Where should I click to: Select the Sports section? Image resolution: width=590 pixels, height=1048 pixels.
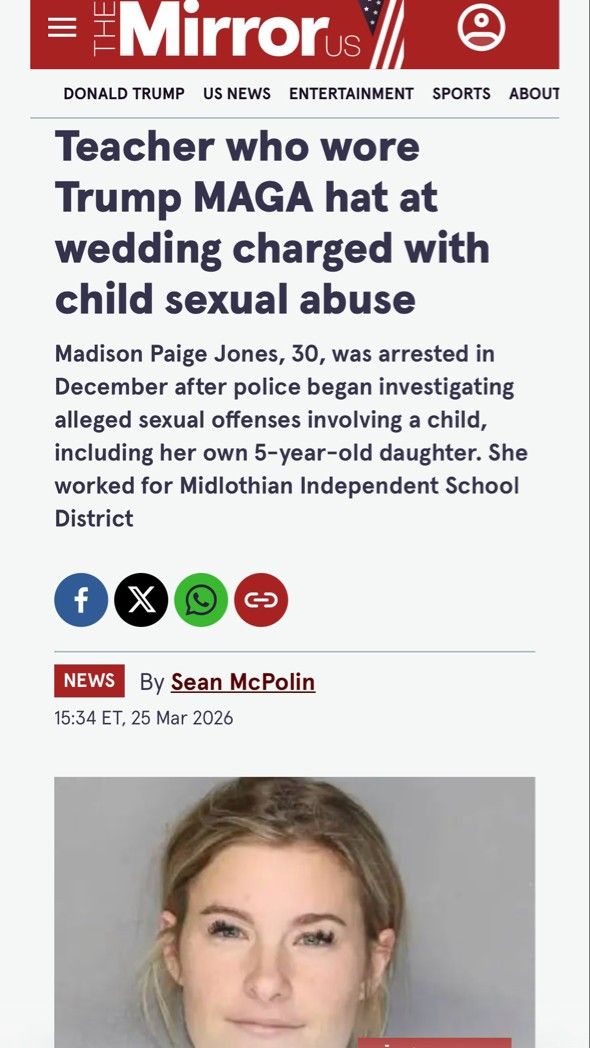461,94
